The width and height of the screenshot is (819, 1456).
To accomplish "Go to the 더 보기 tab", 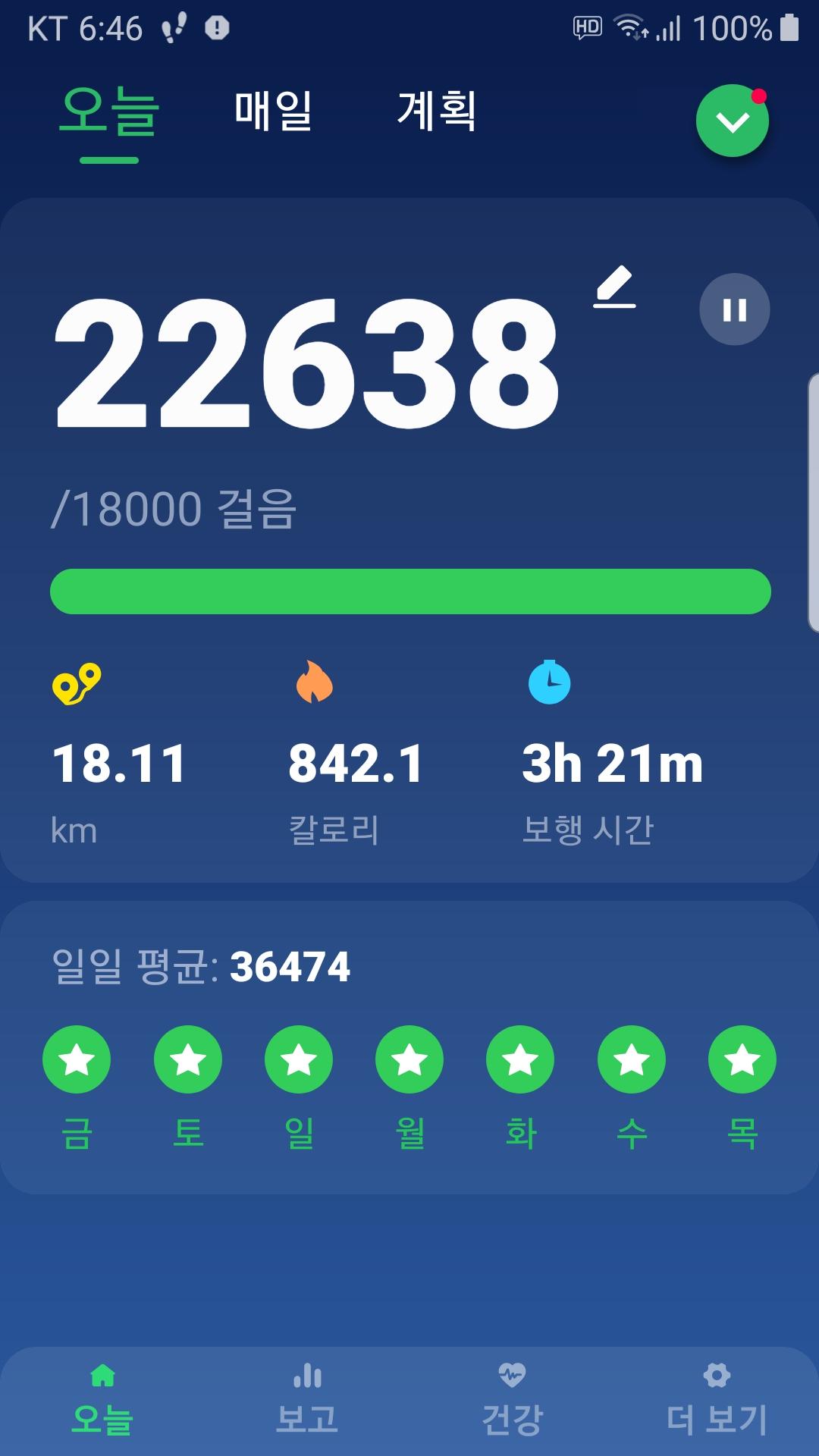I will click(717, 1401).
